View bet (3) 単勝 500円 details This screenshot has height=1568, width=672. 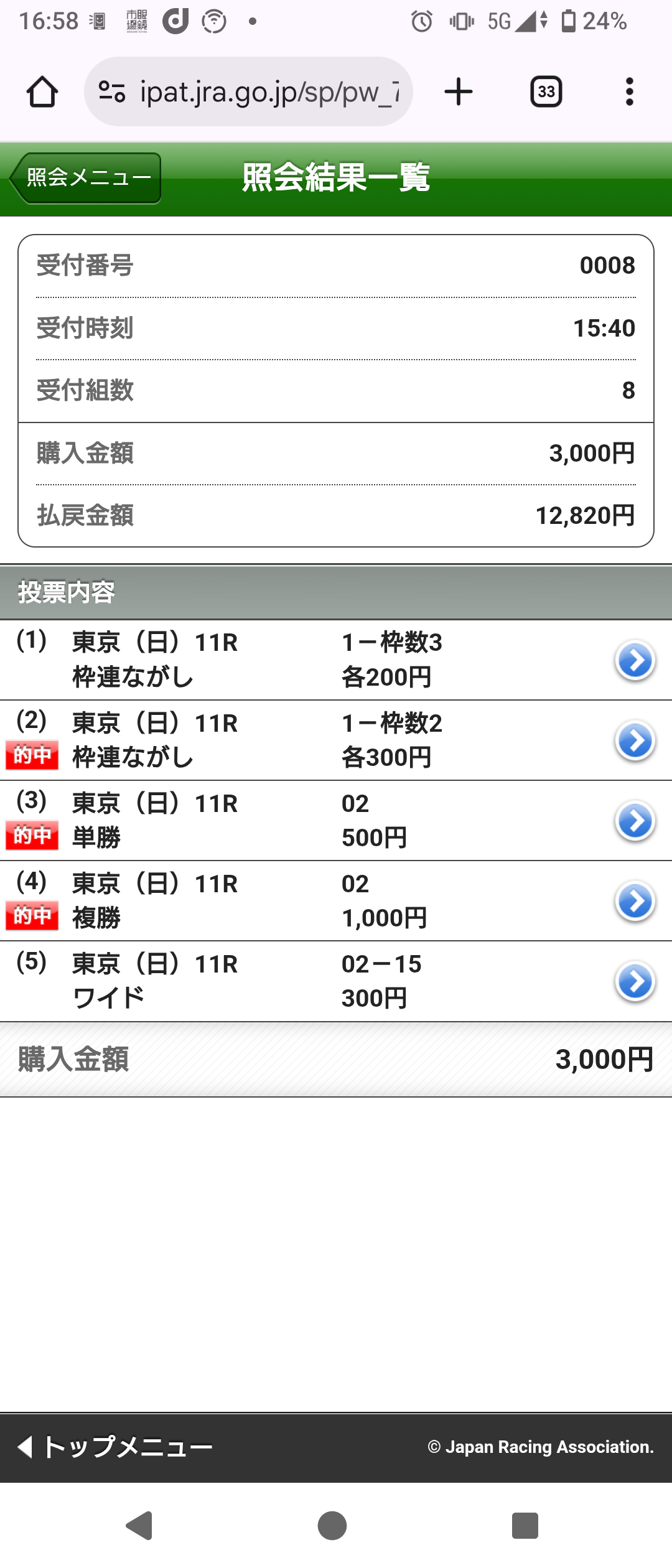click(634, 821)
